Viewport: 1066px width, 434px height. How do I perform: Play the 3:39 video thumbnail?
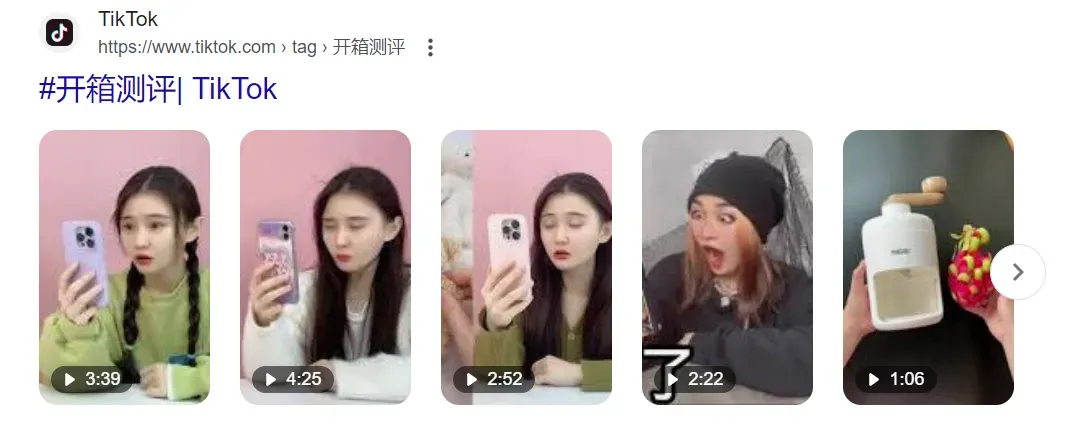pos(124,267)
